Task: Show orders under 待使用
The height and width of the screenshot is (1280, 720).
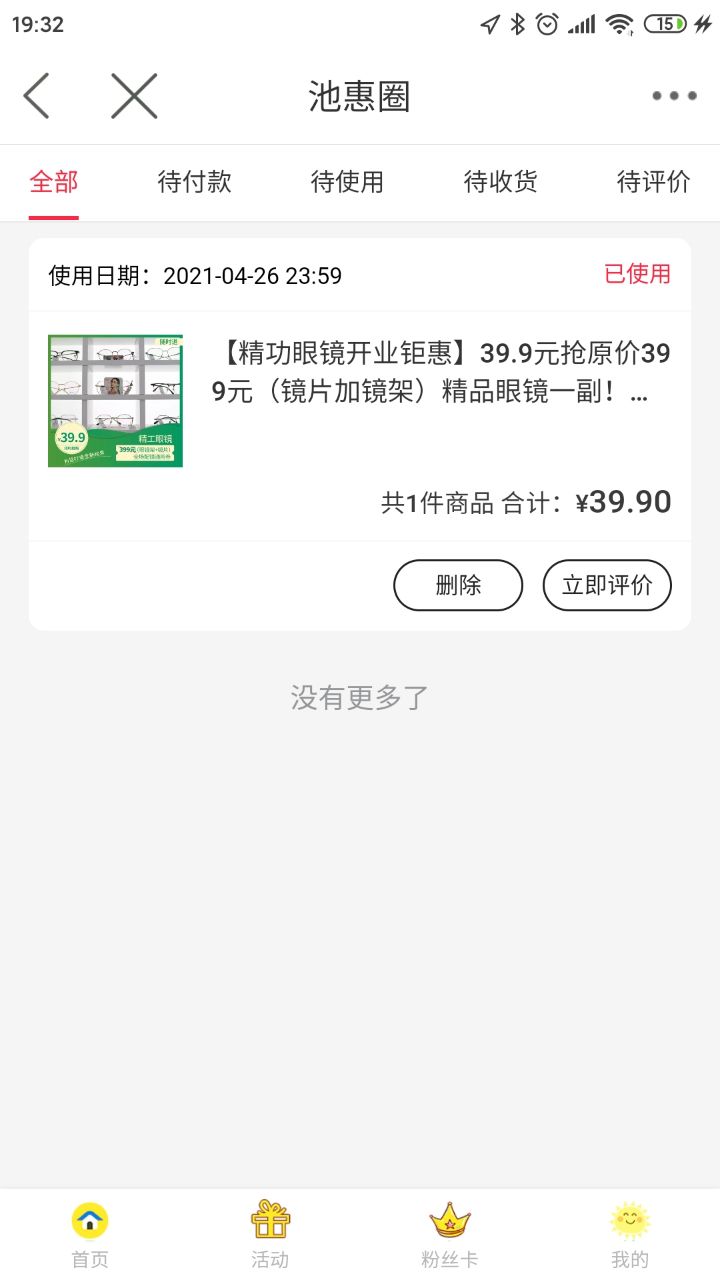Action: pyautogui.click(x=347, y=182)
